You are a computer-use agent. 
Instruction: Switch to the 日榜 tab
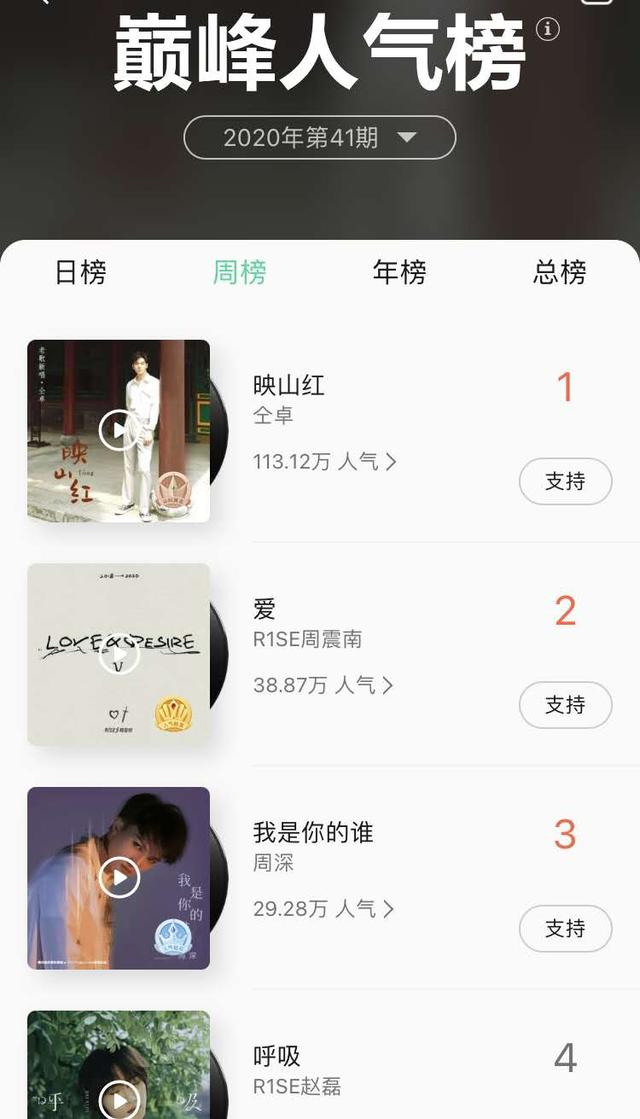[x=80, y=272]
